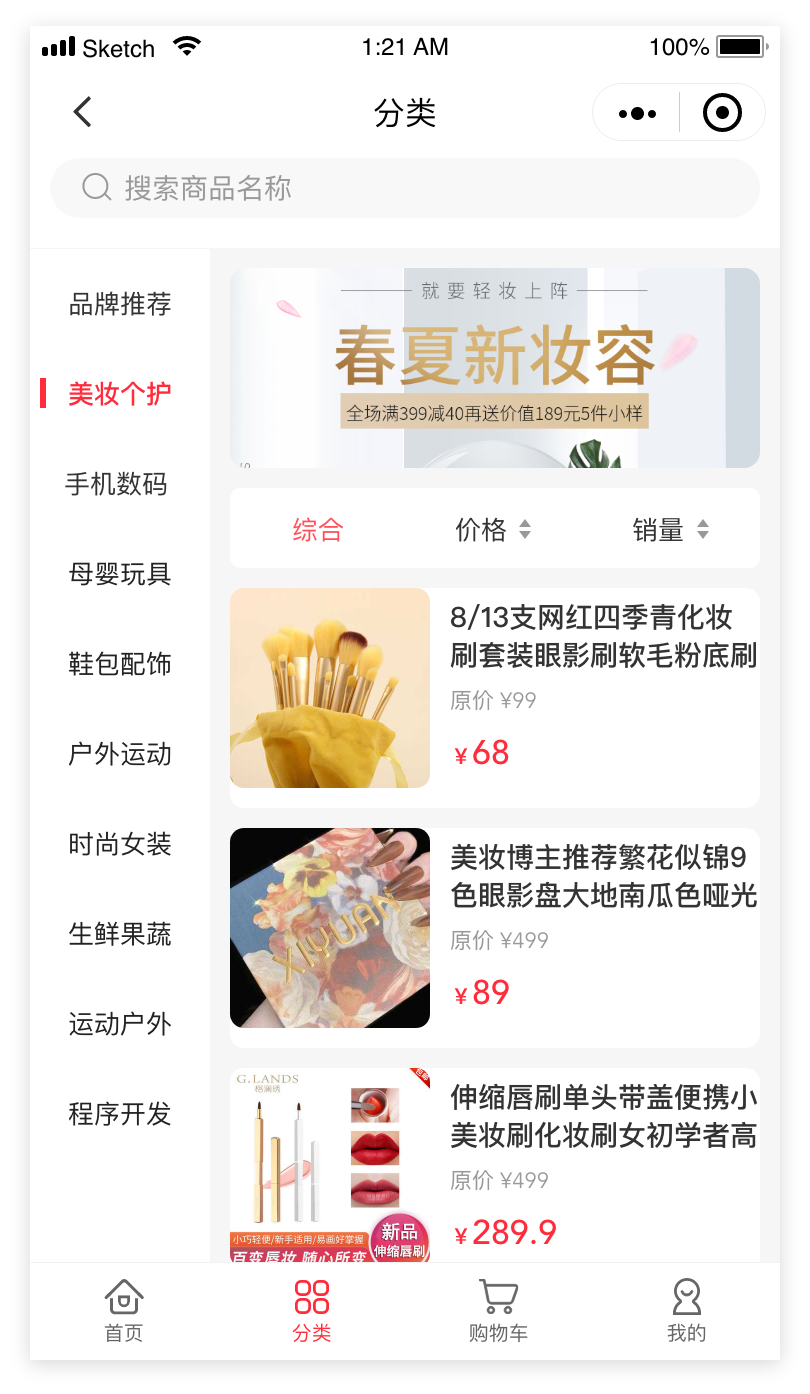
Task: Choose the 时尚女装 category
Action: point(120,844)
